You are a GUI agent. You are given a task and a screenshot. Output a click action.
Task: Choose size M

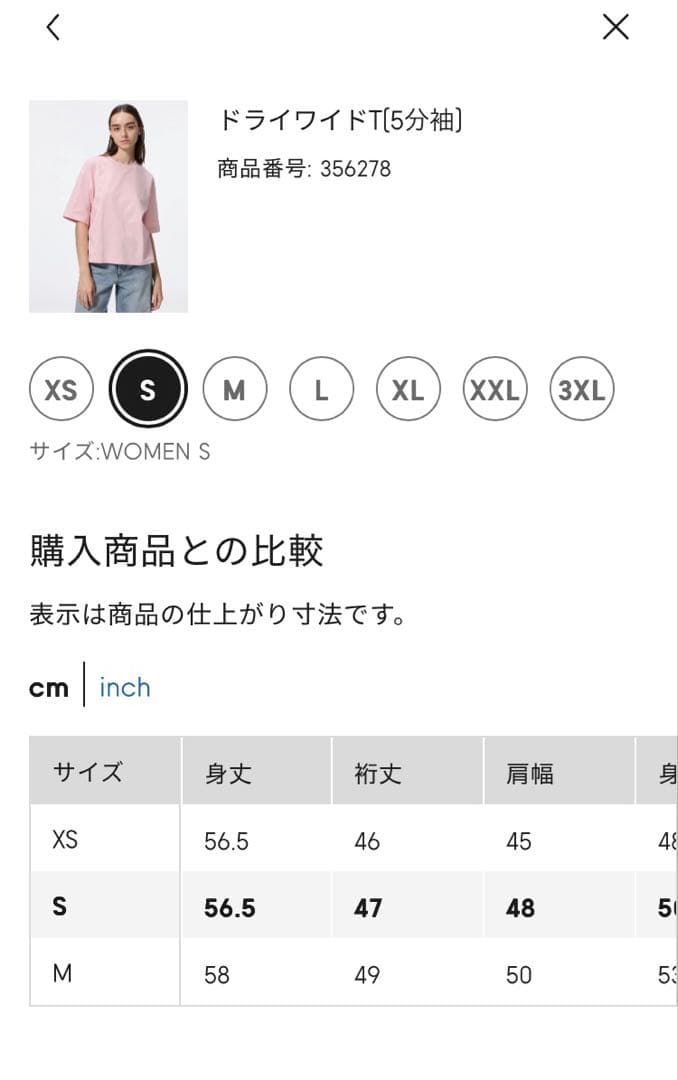coord(234,389)
